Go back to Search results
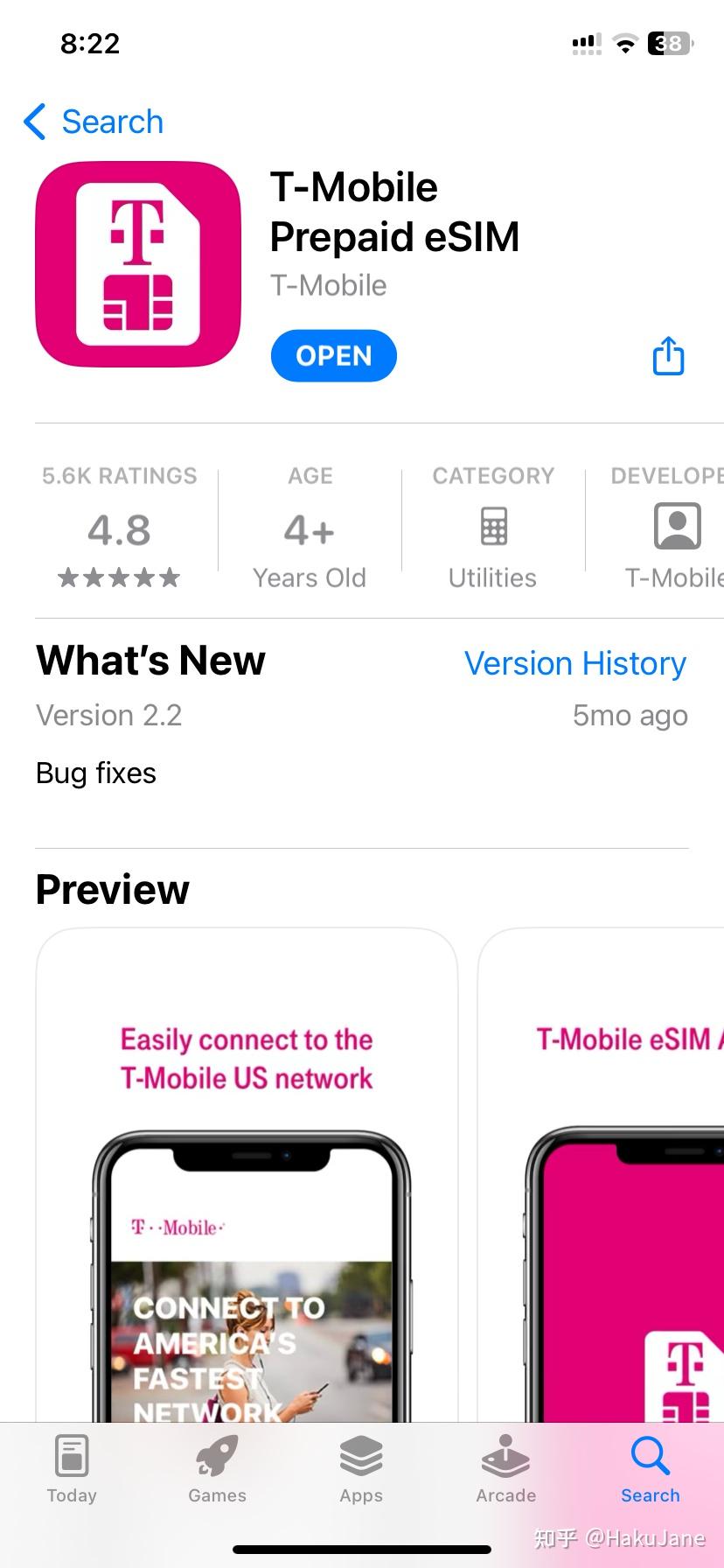The image size is (724, 1568). [94, 122]
